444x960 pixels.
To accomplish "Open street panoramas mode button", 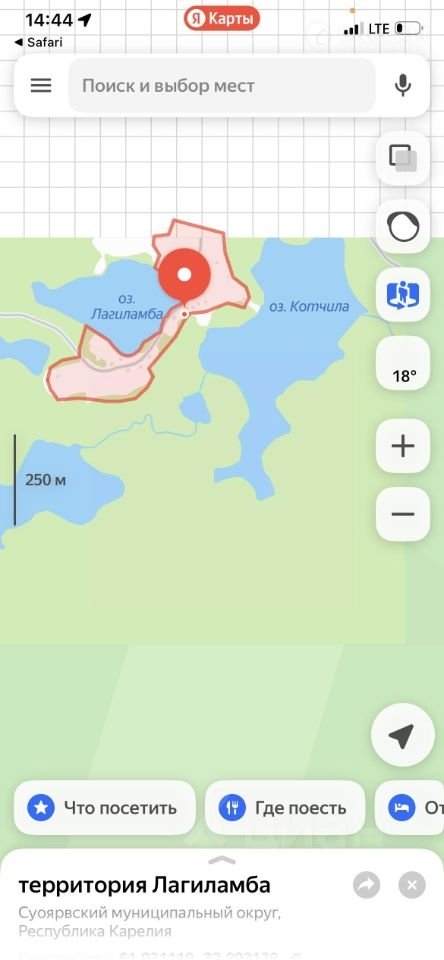I will tap(402, 295).
